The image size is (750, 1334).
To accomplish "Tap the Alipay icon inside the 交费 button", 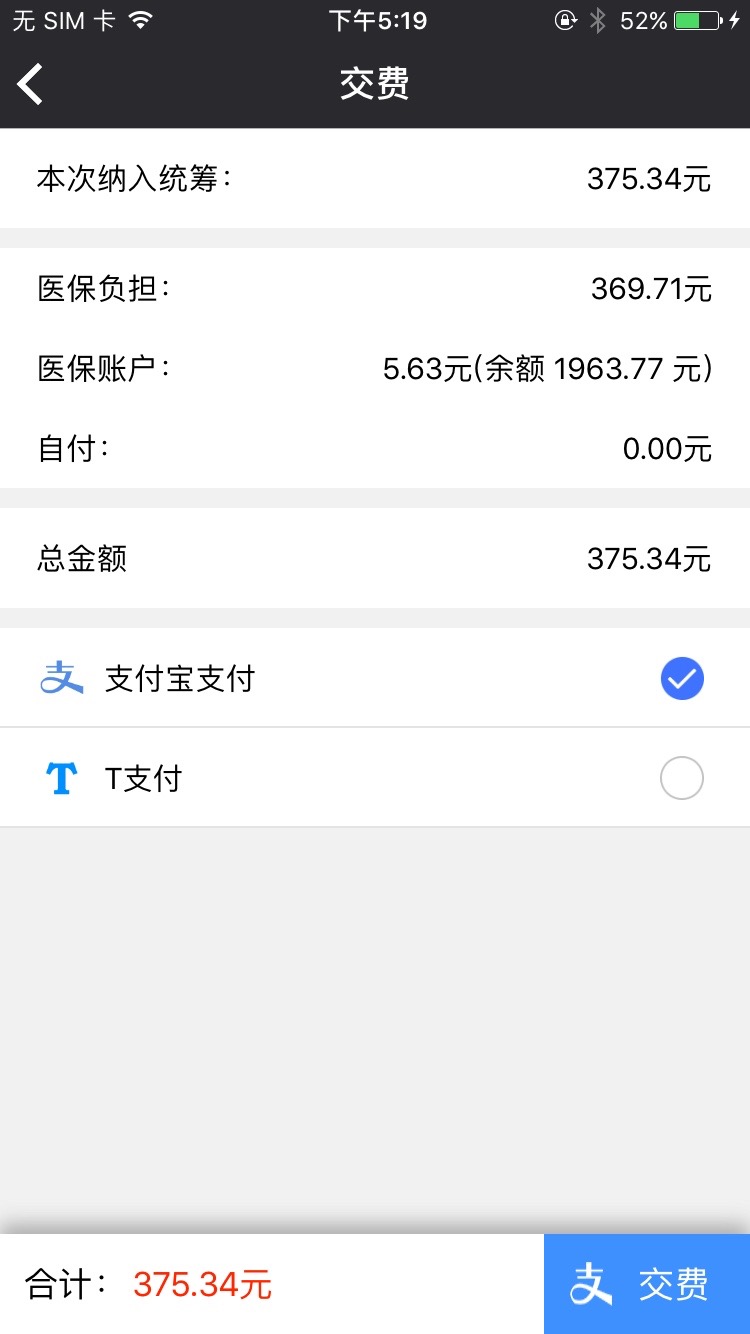I will pos(590,1283).
